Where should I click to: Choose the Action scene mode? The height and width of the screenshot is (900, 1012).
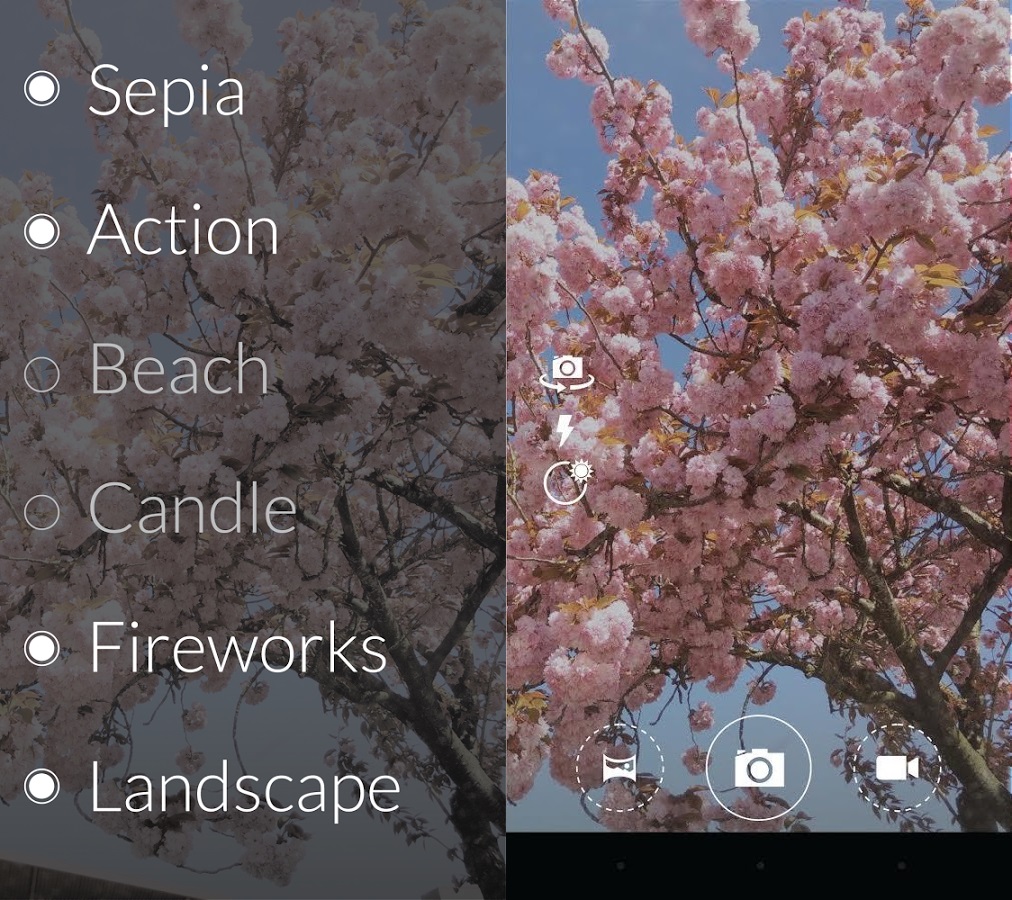point(182,231)
